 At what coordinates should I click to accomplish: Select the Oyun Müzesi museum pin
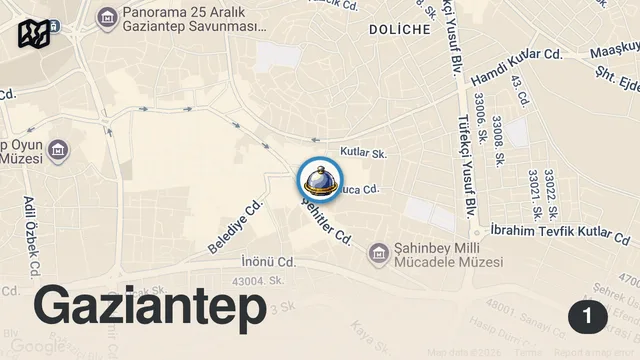point(58,151)
